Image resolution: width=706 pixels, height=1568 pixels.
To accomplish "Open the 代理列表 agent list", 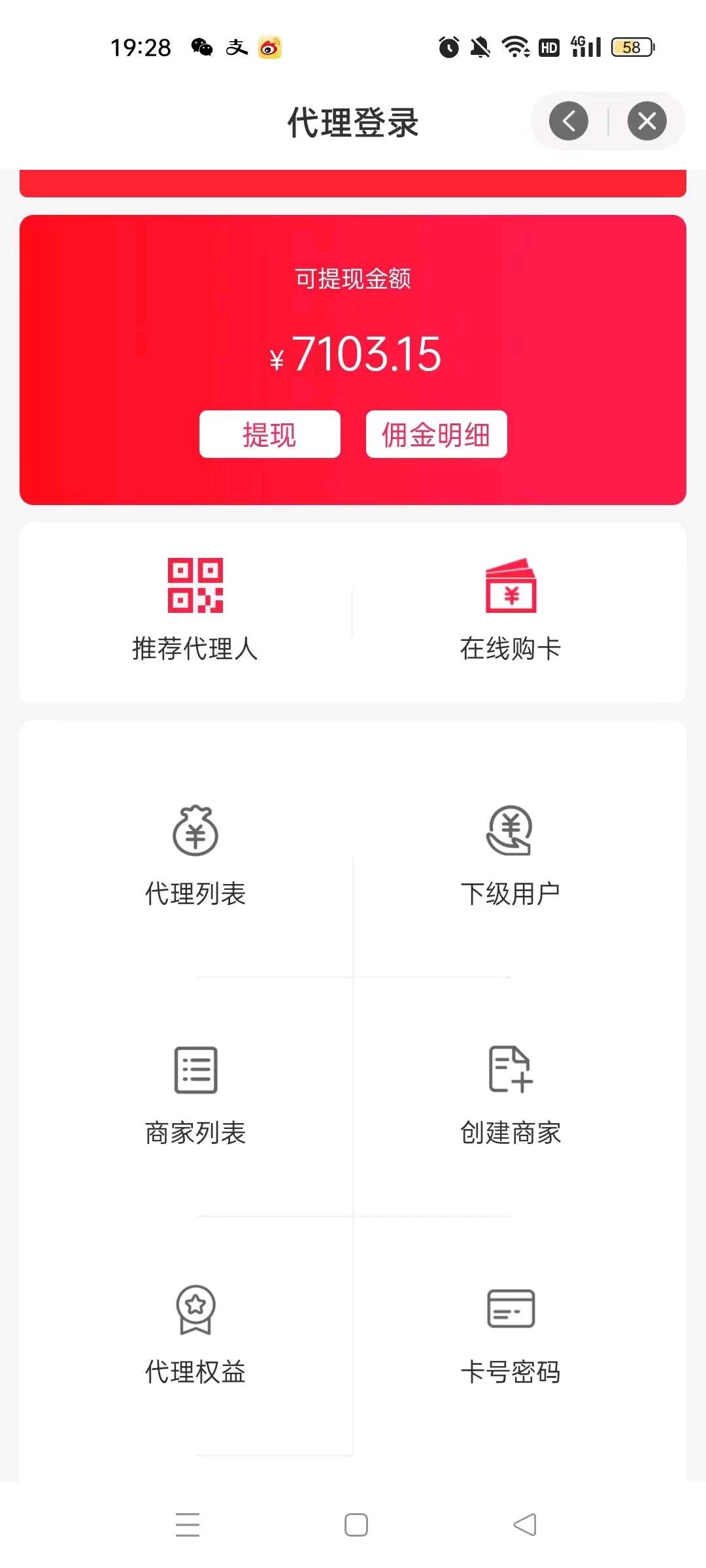I will click(x=195, y=856).
